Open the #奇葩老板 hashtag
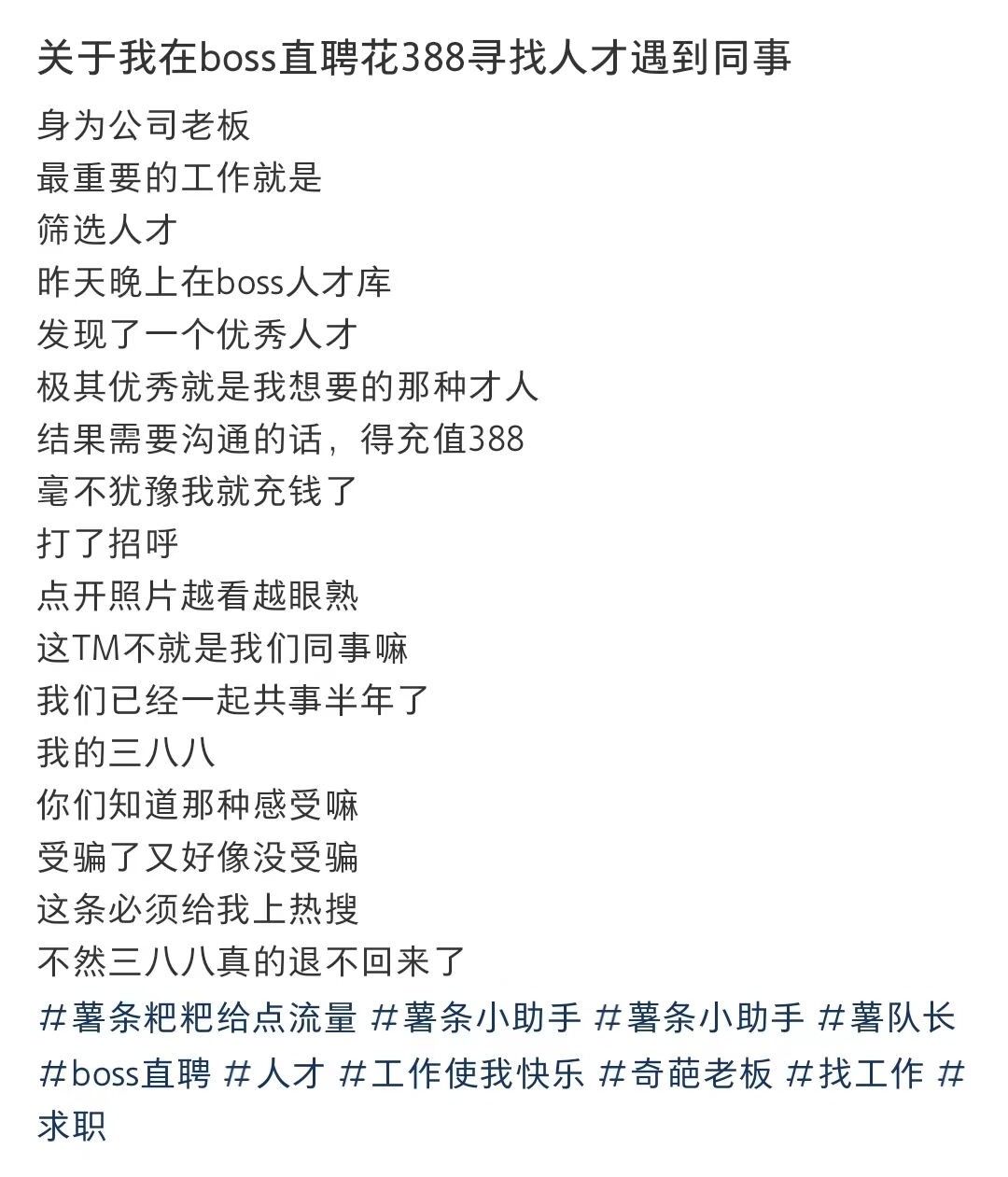 click(x=685, y=1073)
